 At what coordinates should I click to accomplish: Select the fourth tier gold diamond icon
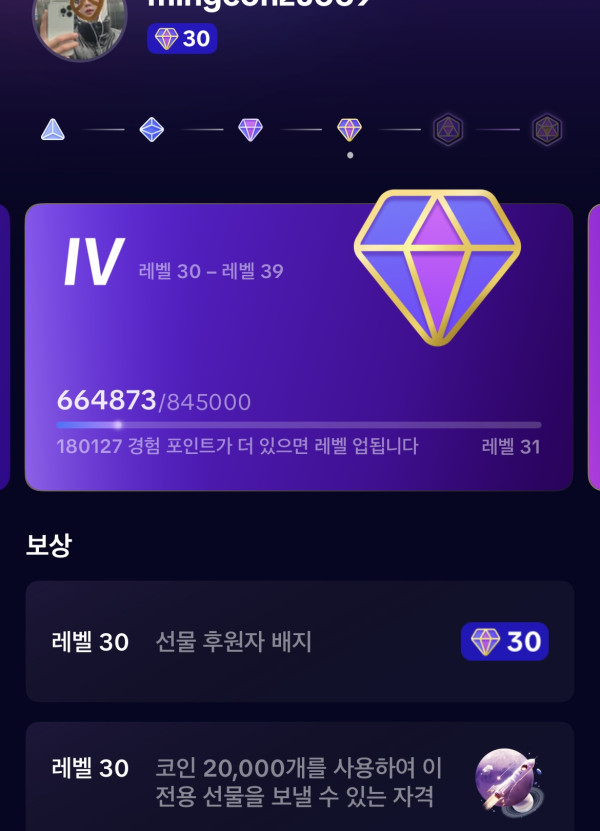click(349, 130)
